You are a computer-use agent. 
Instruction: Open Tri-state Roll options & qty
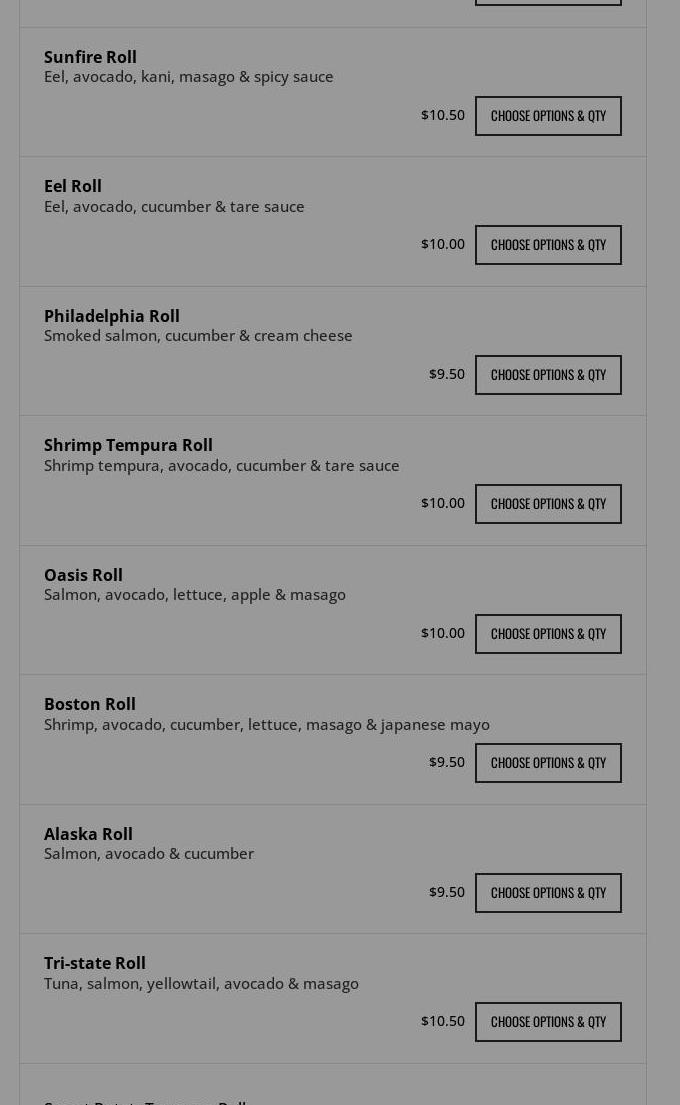point(548,1022)
